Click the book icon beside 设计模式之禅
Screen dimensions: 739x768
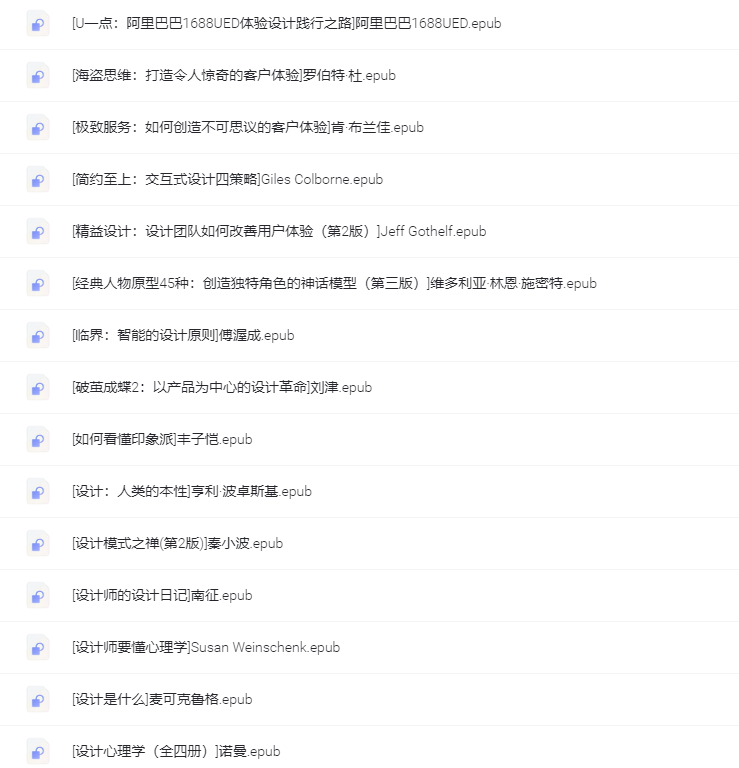[x=38, y=543]
